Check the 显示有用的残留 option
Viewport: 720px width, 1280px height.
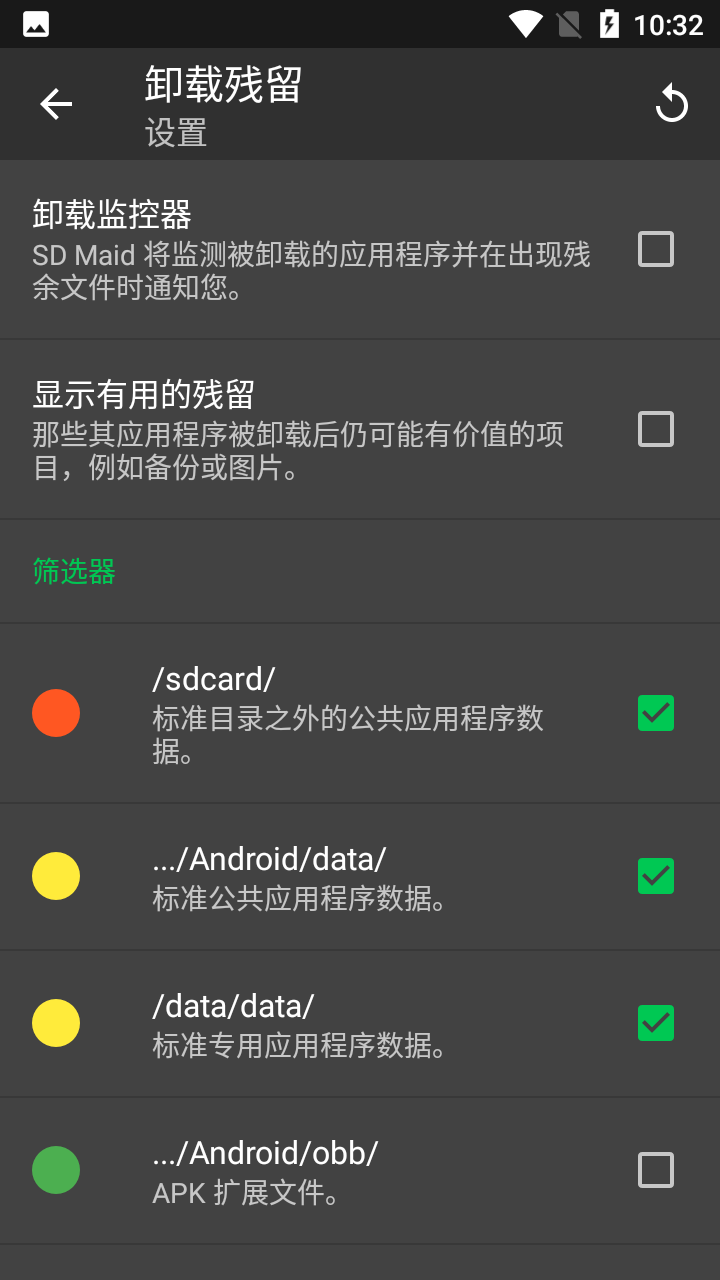pyautogui.click(x=656, y=429)
